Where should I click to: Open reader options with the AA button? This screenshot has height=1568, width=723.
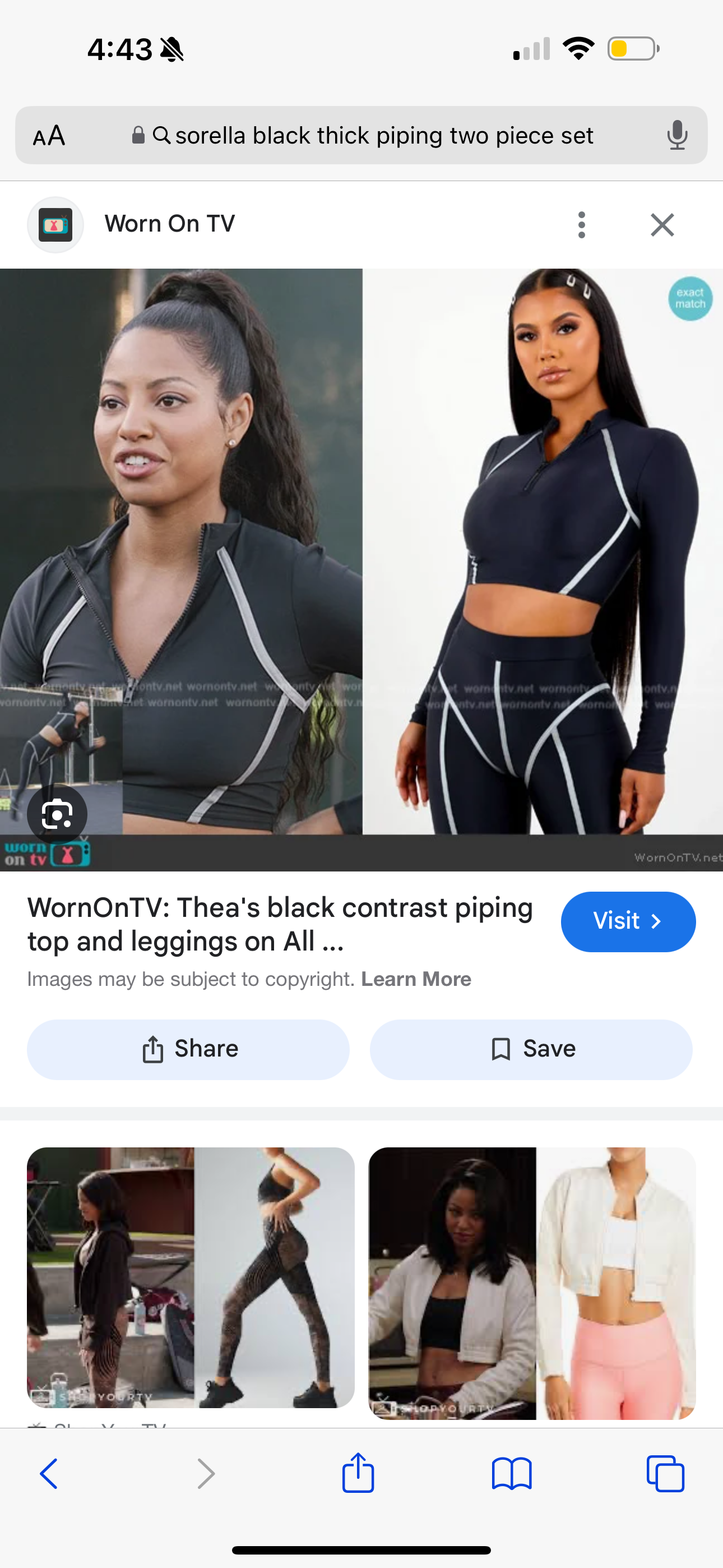pos(49,136)
